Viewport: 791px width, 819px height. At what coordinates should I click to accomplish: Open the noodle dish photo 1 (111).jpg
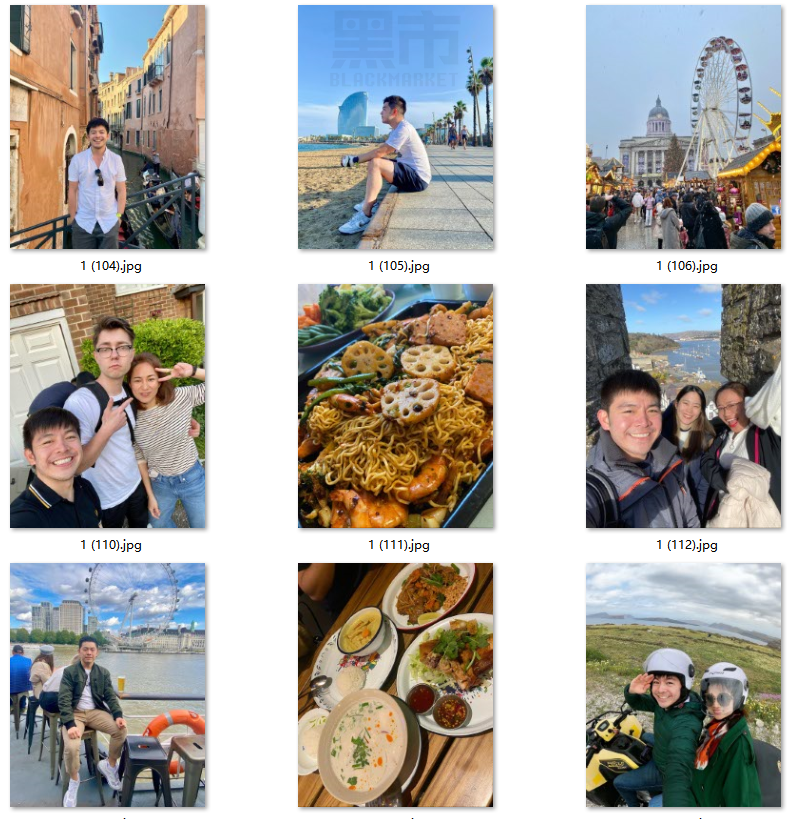395,406
